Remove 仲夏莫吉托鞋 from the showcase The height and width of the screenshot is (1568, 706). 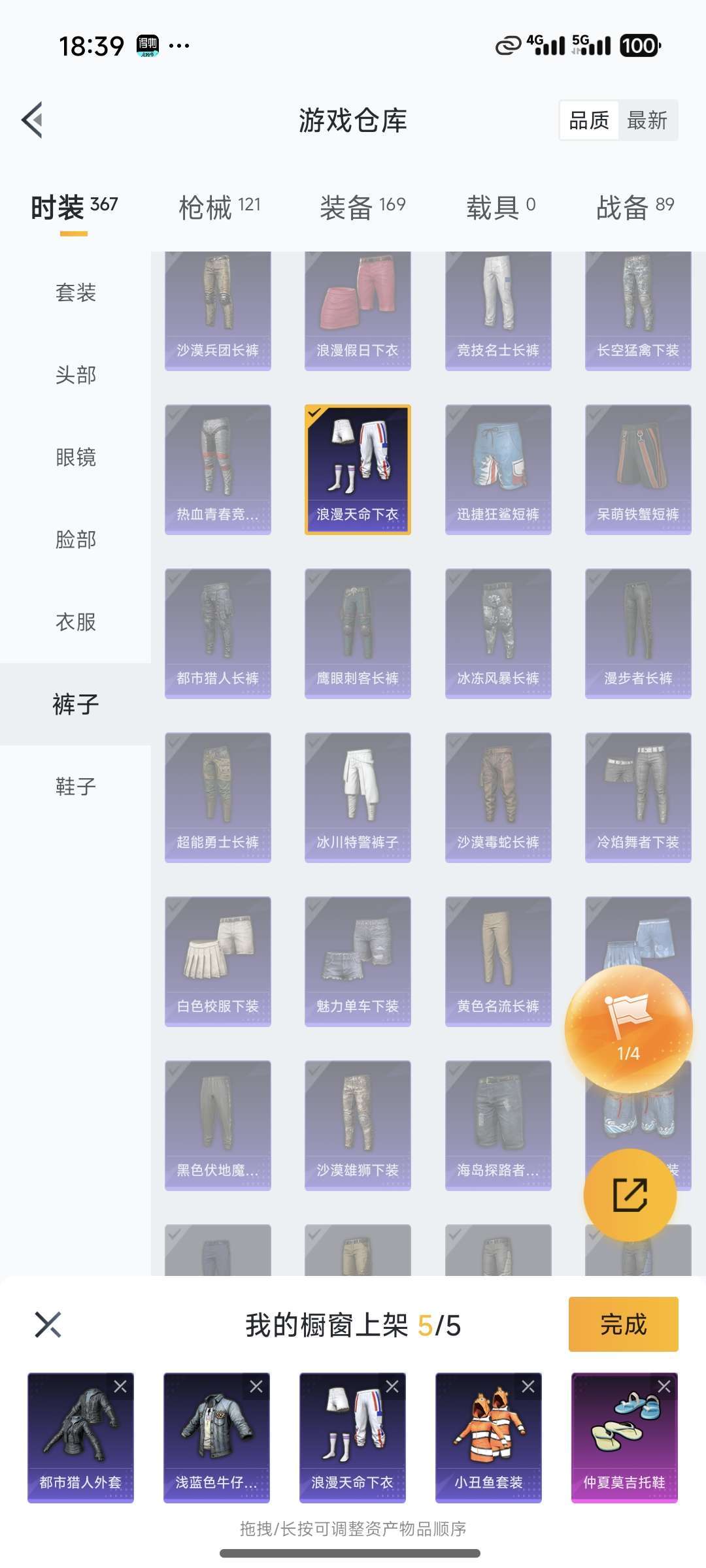[664, 1386]
